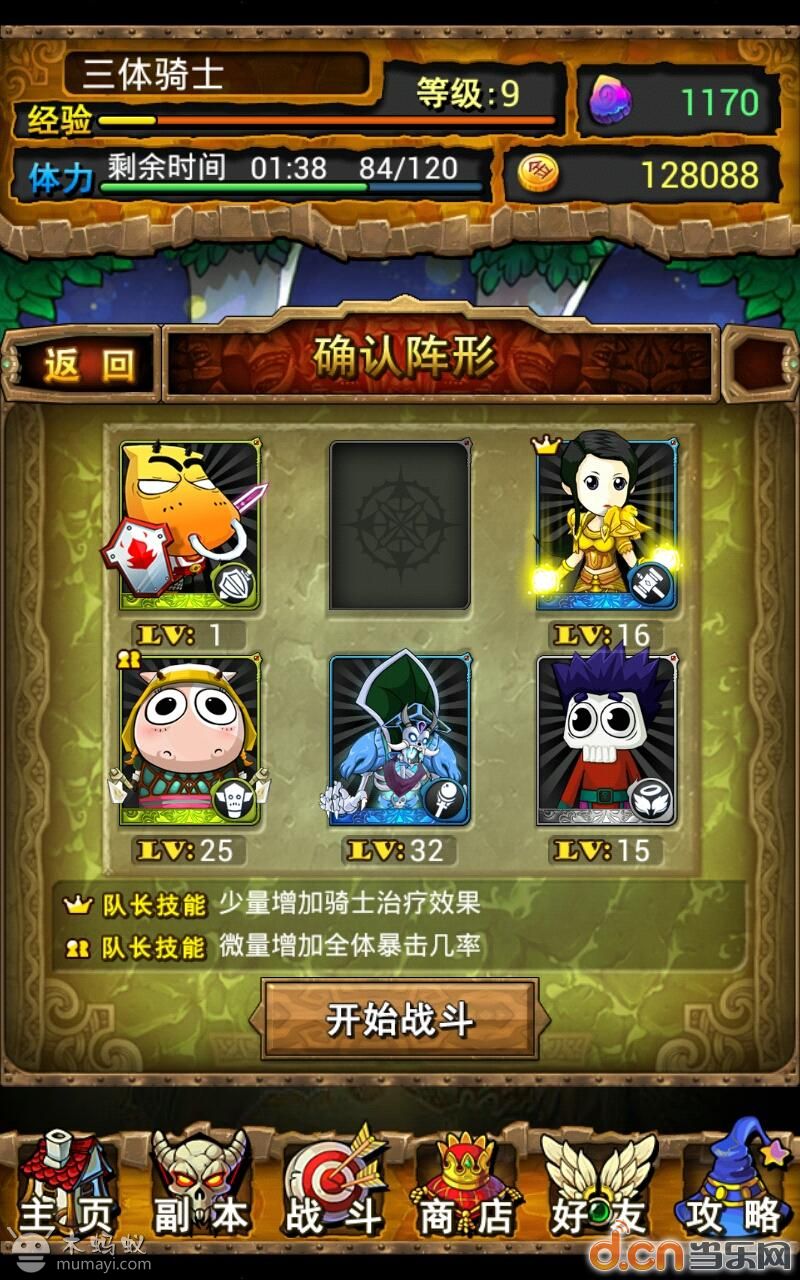Select the LV:16 golden-armor heroine card
Image resolution: width=800 pixels, height=1280 pixels.
[x=606, y=527]
